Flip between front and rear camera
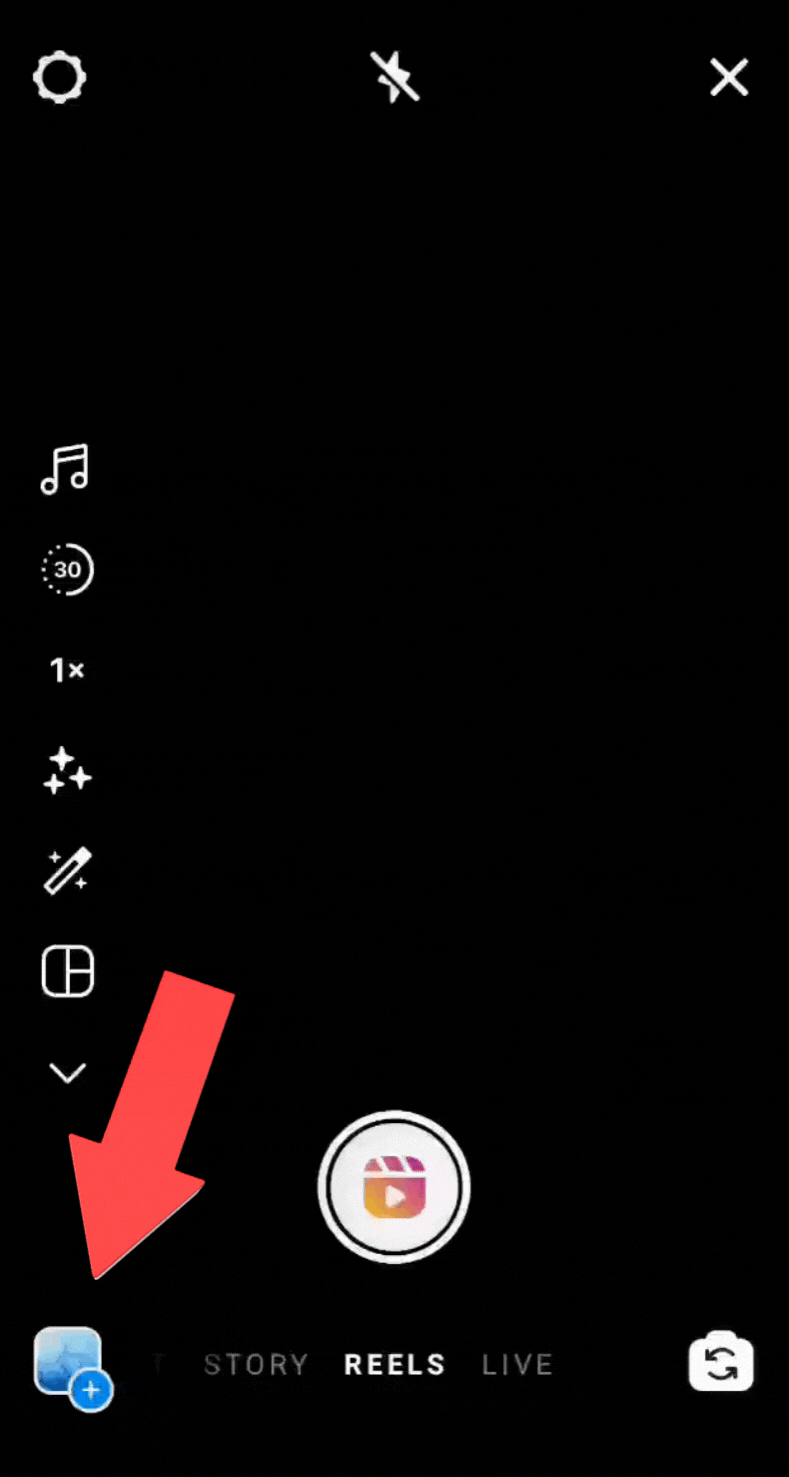 point(721,1362)
